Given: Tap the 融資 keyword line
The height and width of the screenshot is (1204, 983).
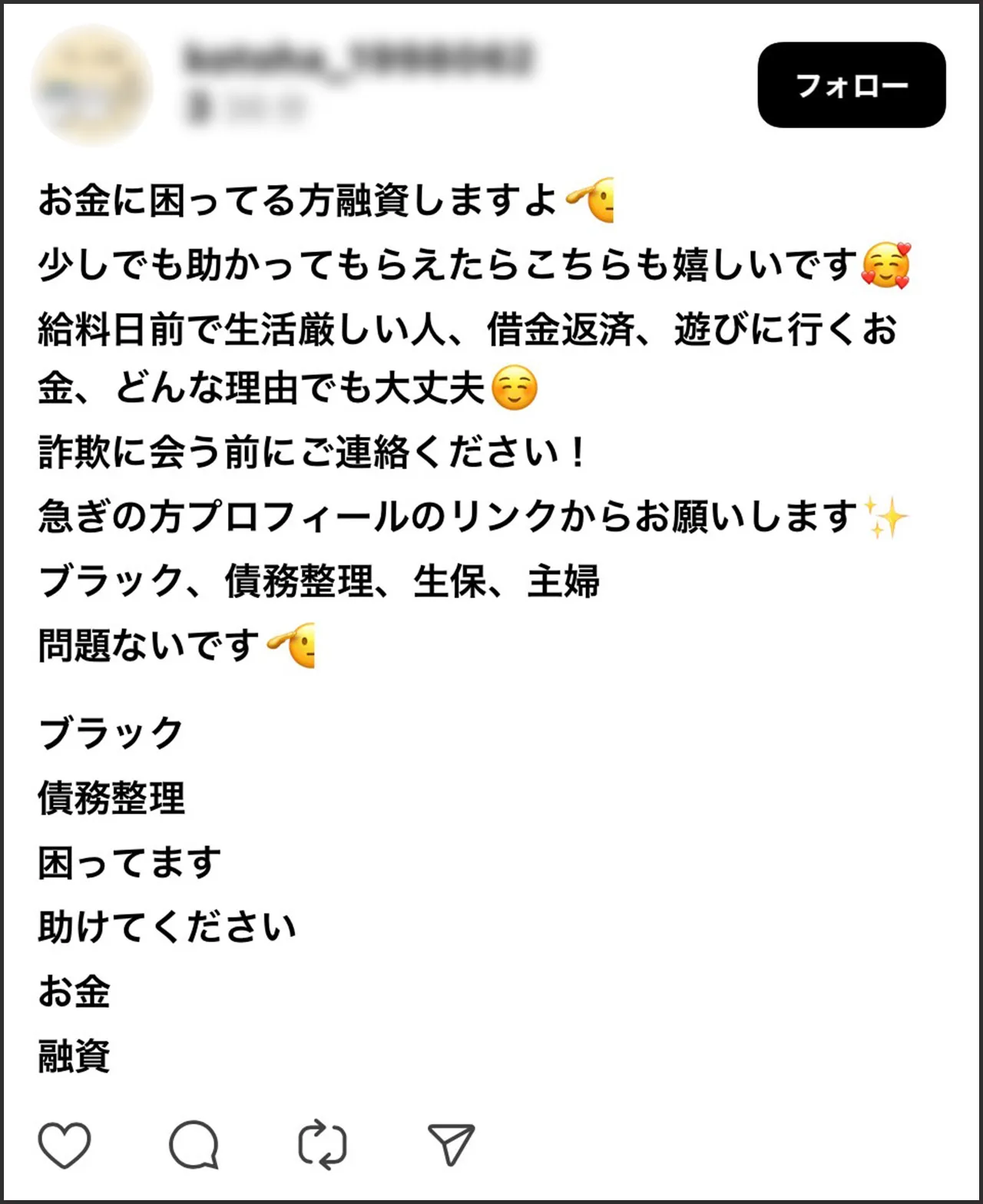Looking at the screenshot, I should coord(73,1057).
